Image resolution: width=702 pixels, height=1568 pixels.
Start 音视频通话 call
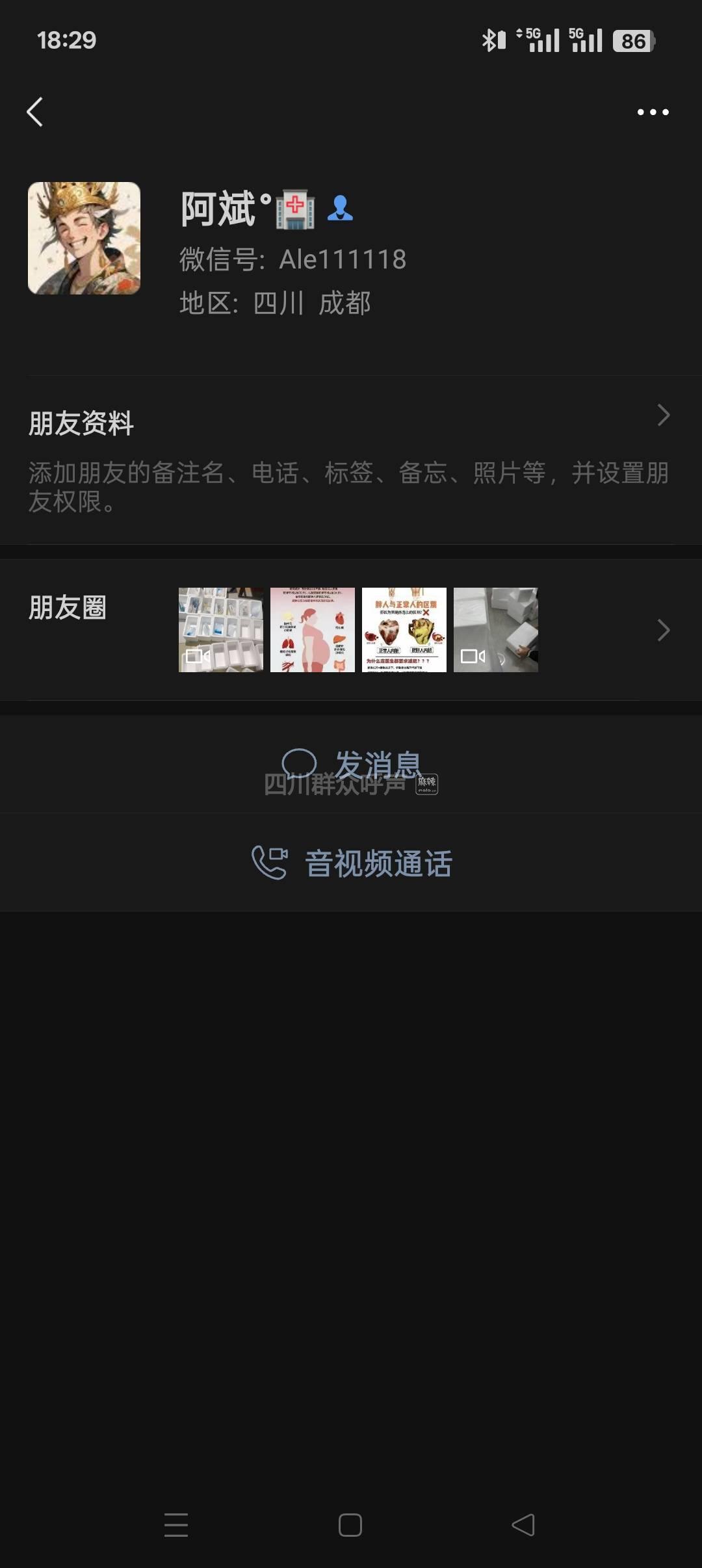(352, 863)
